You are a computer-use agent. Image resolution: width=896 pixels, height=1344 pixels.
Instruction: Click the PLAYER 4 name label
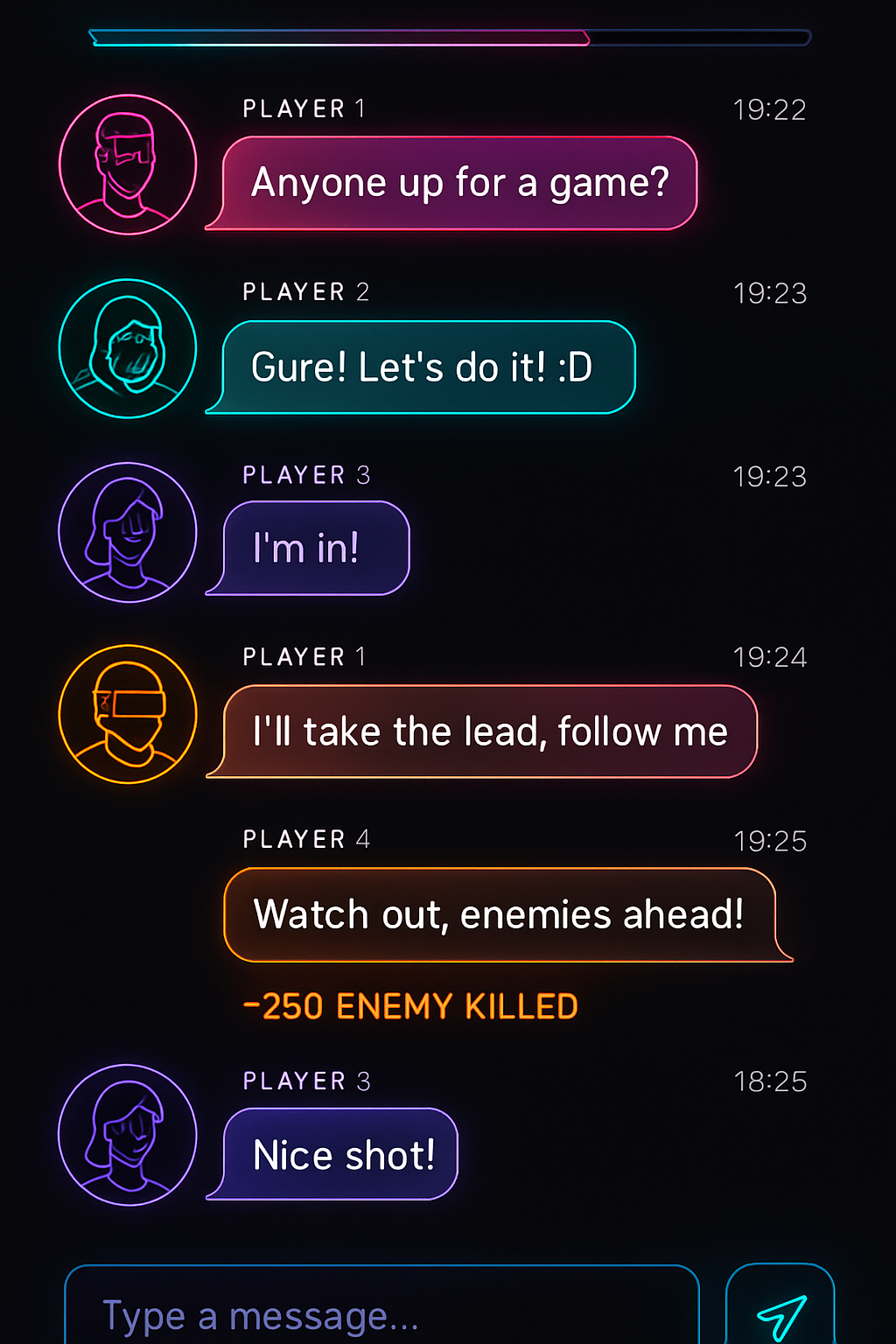click(304, 838)
